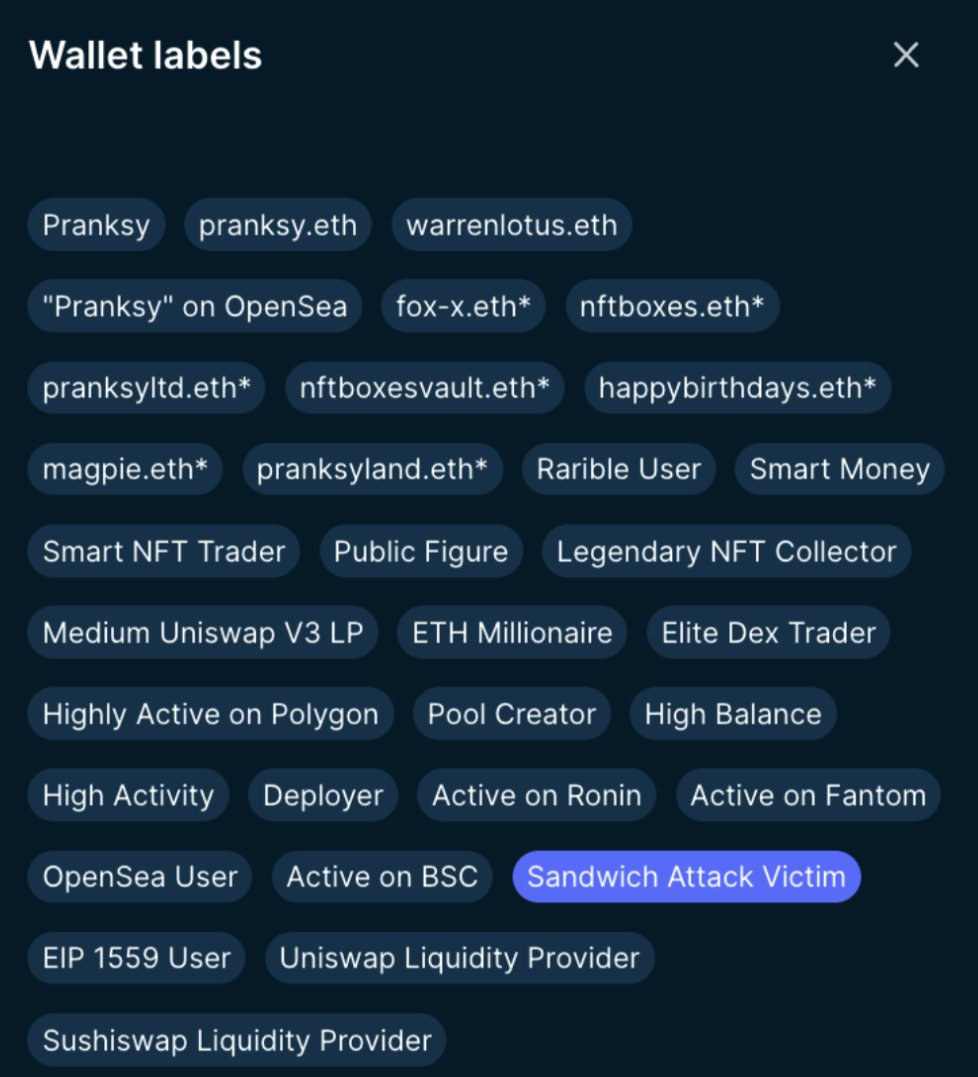Select the EIP 1559 User chip
Viewport: 978px width, 1077px height.
pyautogui.click(x=136, y=958)
